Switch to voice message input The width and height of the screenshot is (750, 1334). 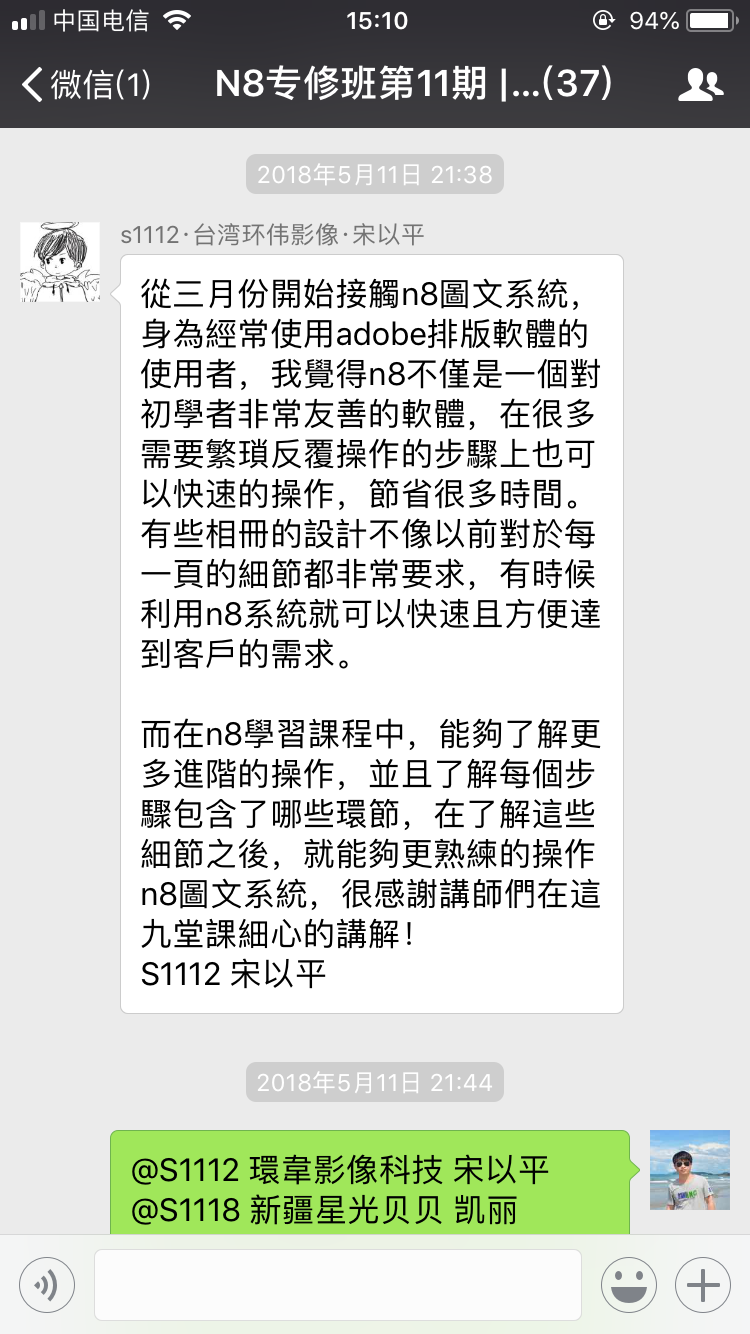(46, 1285)
